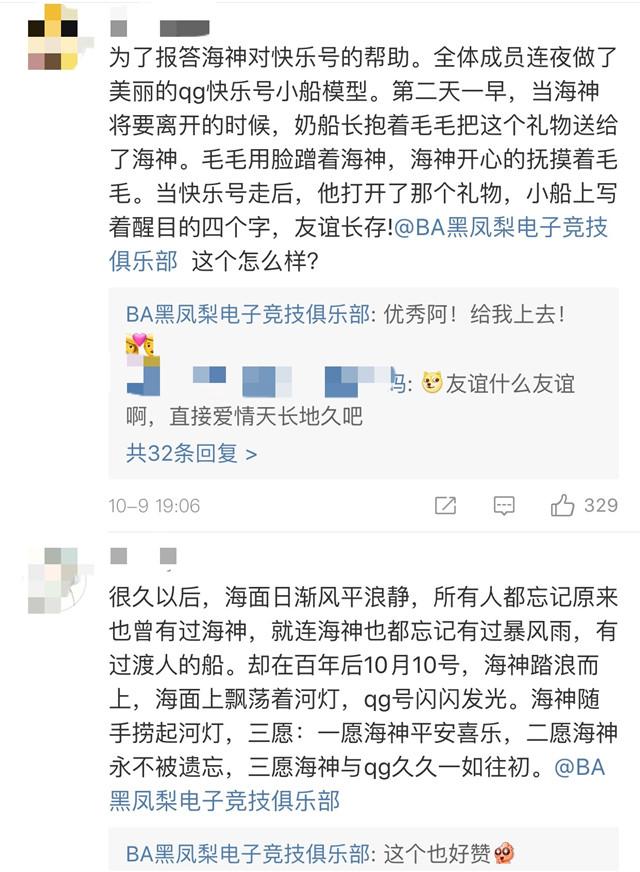
Task: Reply to the comment posted 10-9 19:06
Action: click(x=504, y=506)
